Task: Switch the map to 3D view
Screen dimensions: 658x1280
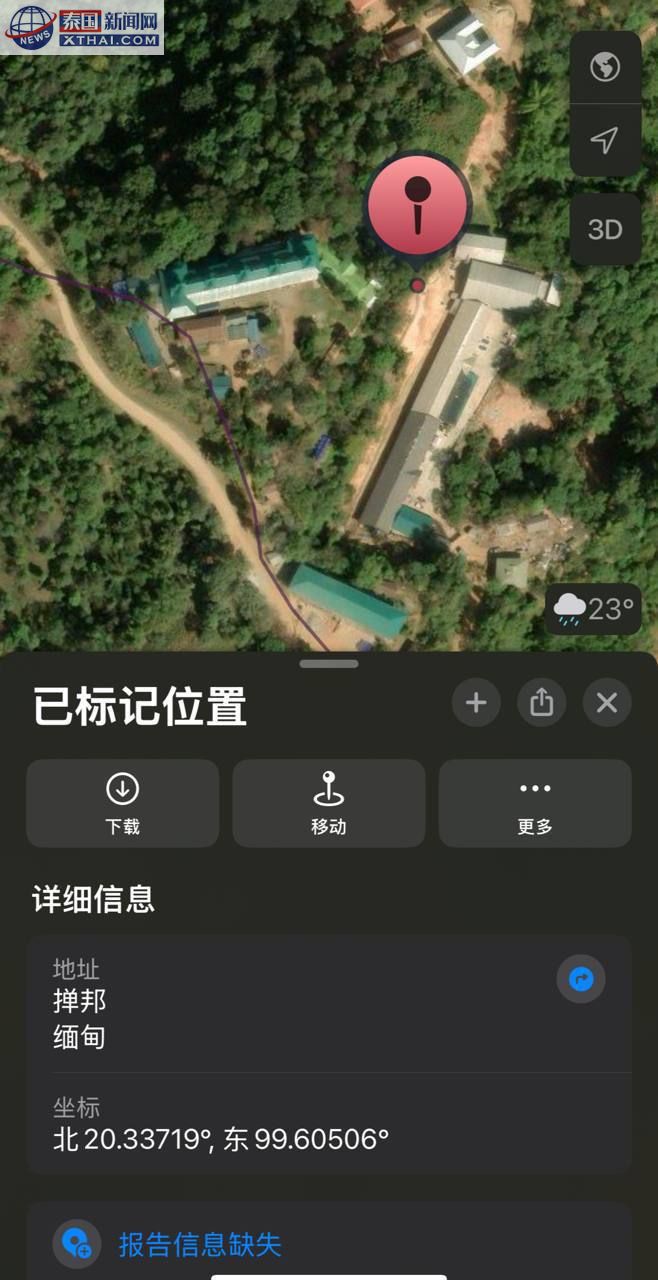Action: tap(605, 229)
